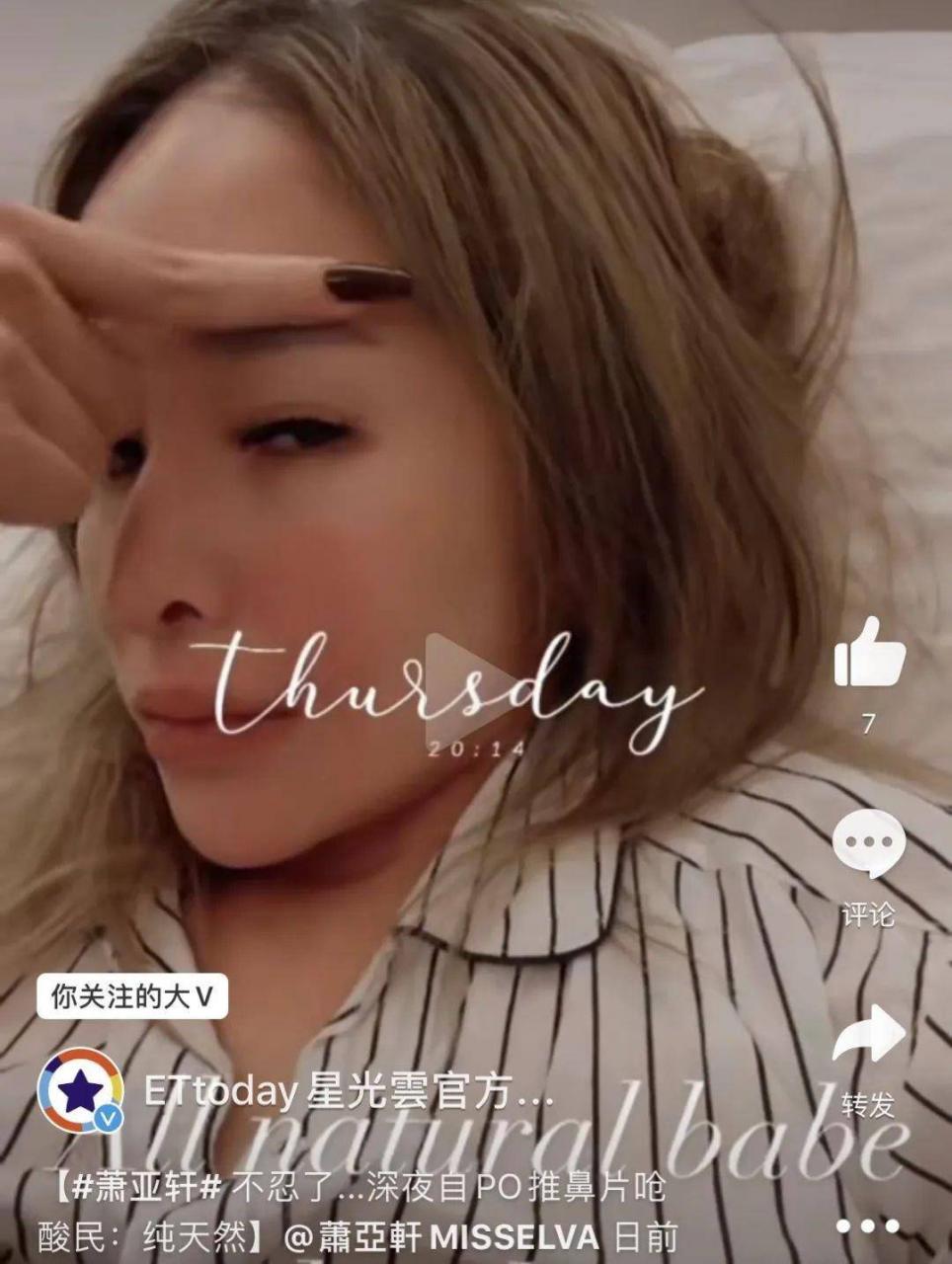Screen dimensions: 952x1264
Task: Like this video with thumbs up
Action: coord(868,653)
